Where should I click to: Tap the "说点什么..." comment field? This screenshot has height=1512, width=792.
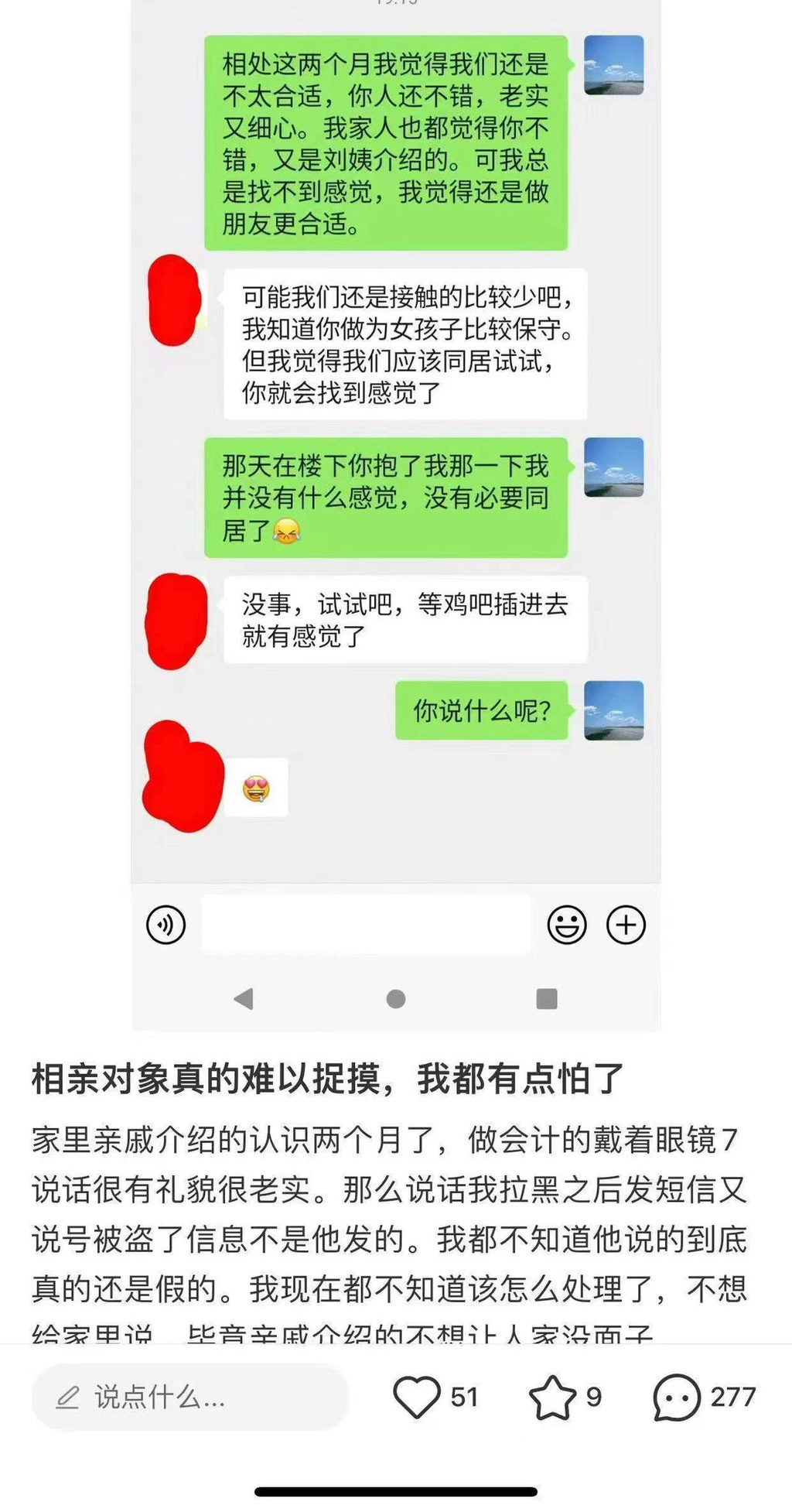point(189,1397)
